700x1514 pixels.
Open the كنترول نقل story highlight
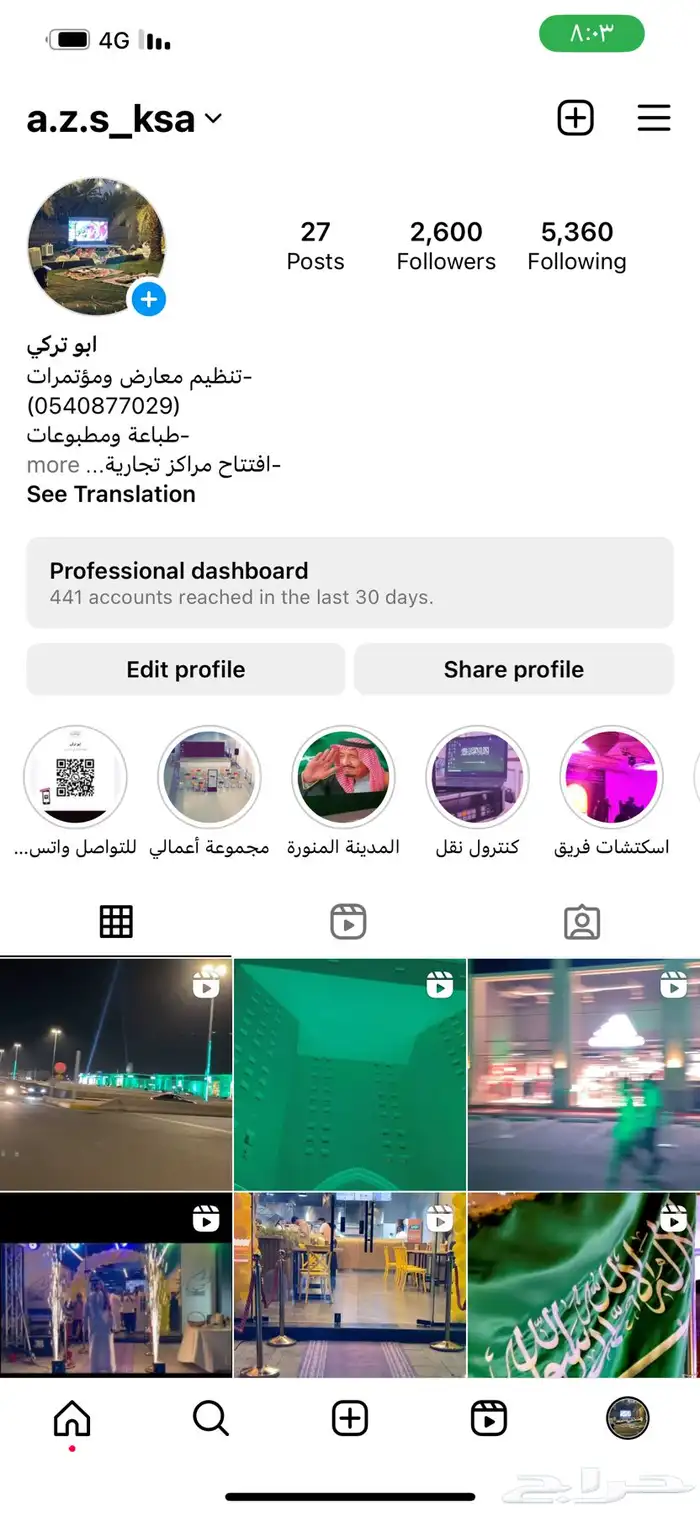tap(477, 777)
